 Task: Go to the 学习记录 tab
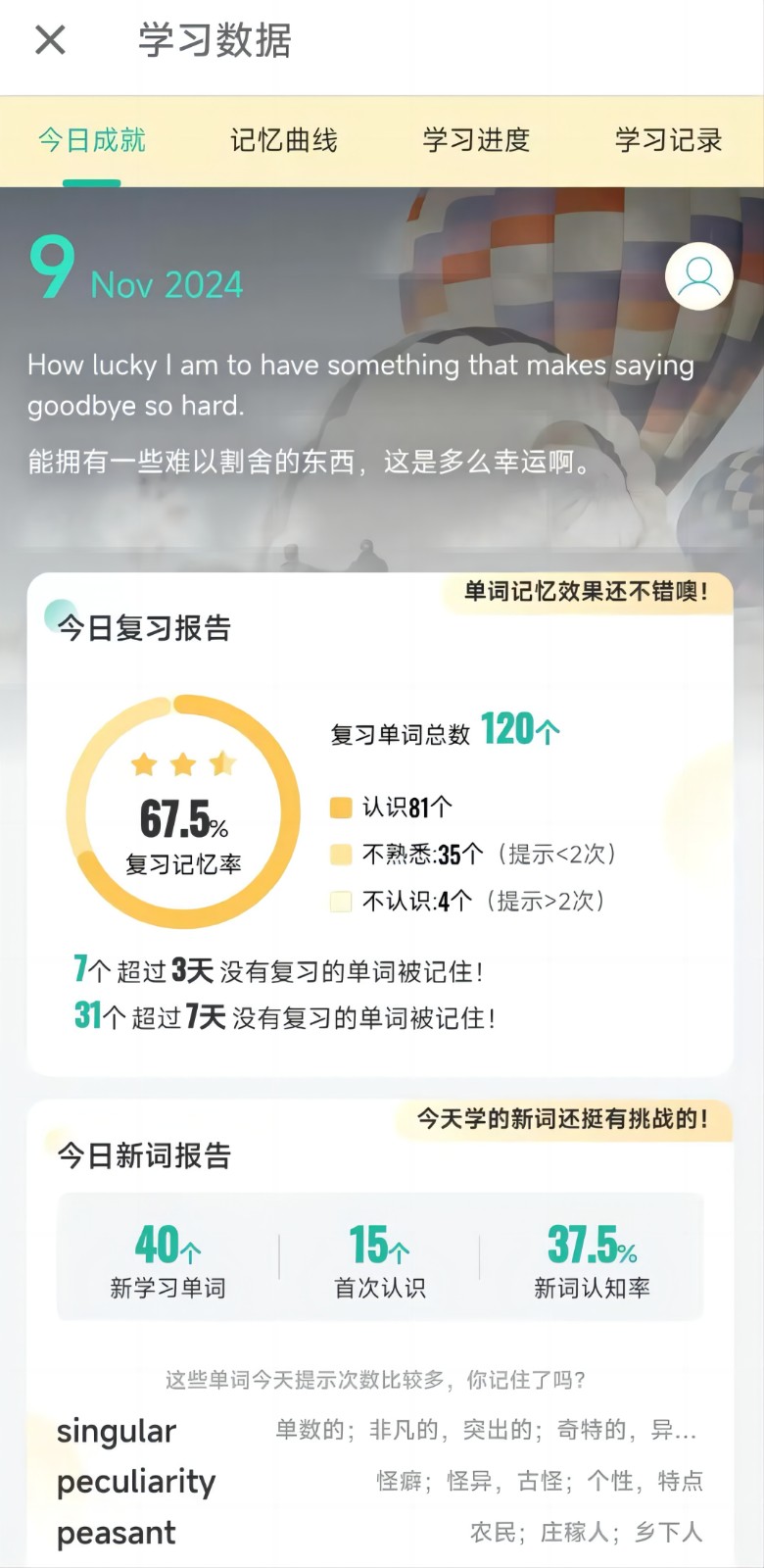(x=668, y=141)
